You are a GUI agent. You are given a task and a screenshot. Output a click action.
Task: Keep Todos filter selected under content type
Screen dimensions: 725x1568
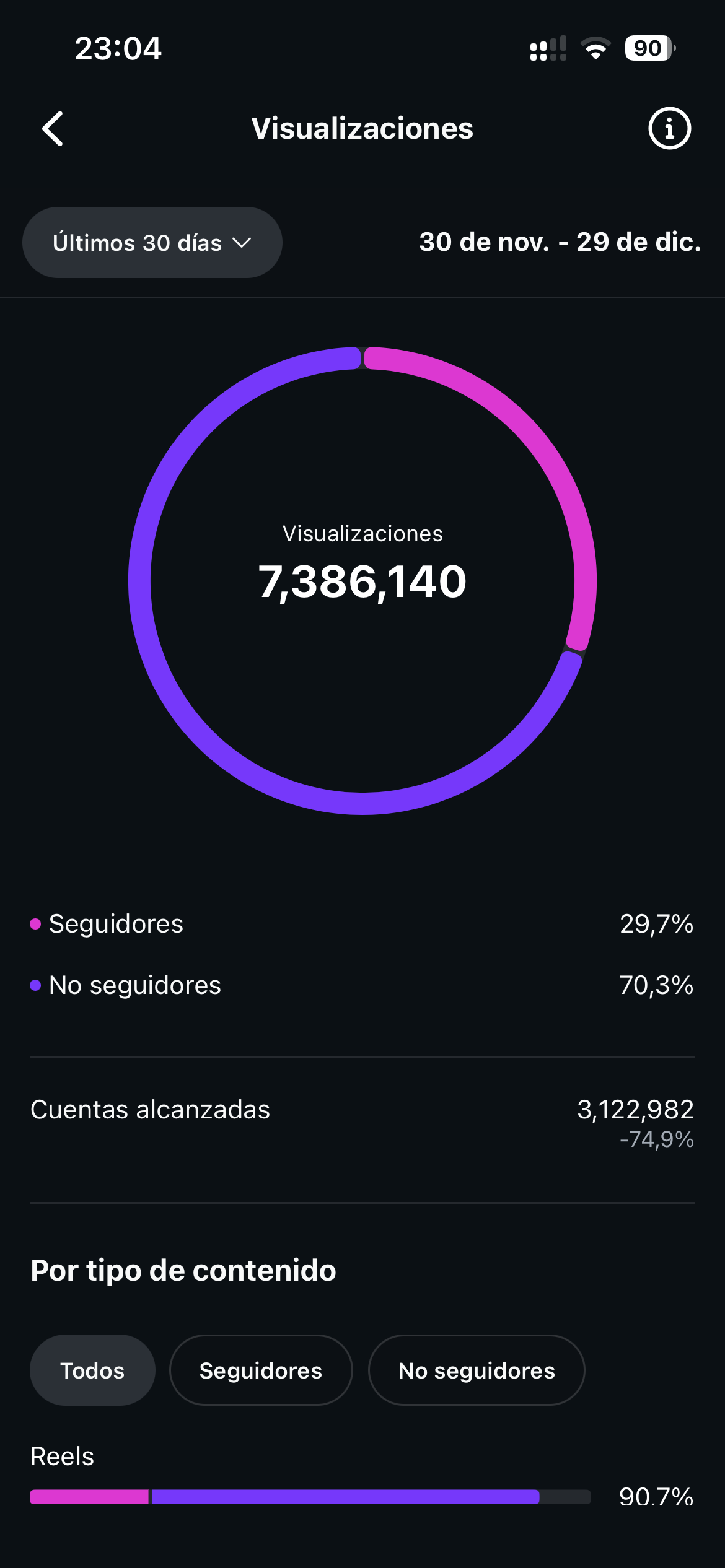(92, 1370)
